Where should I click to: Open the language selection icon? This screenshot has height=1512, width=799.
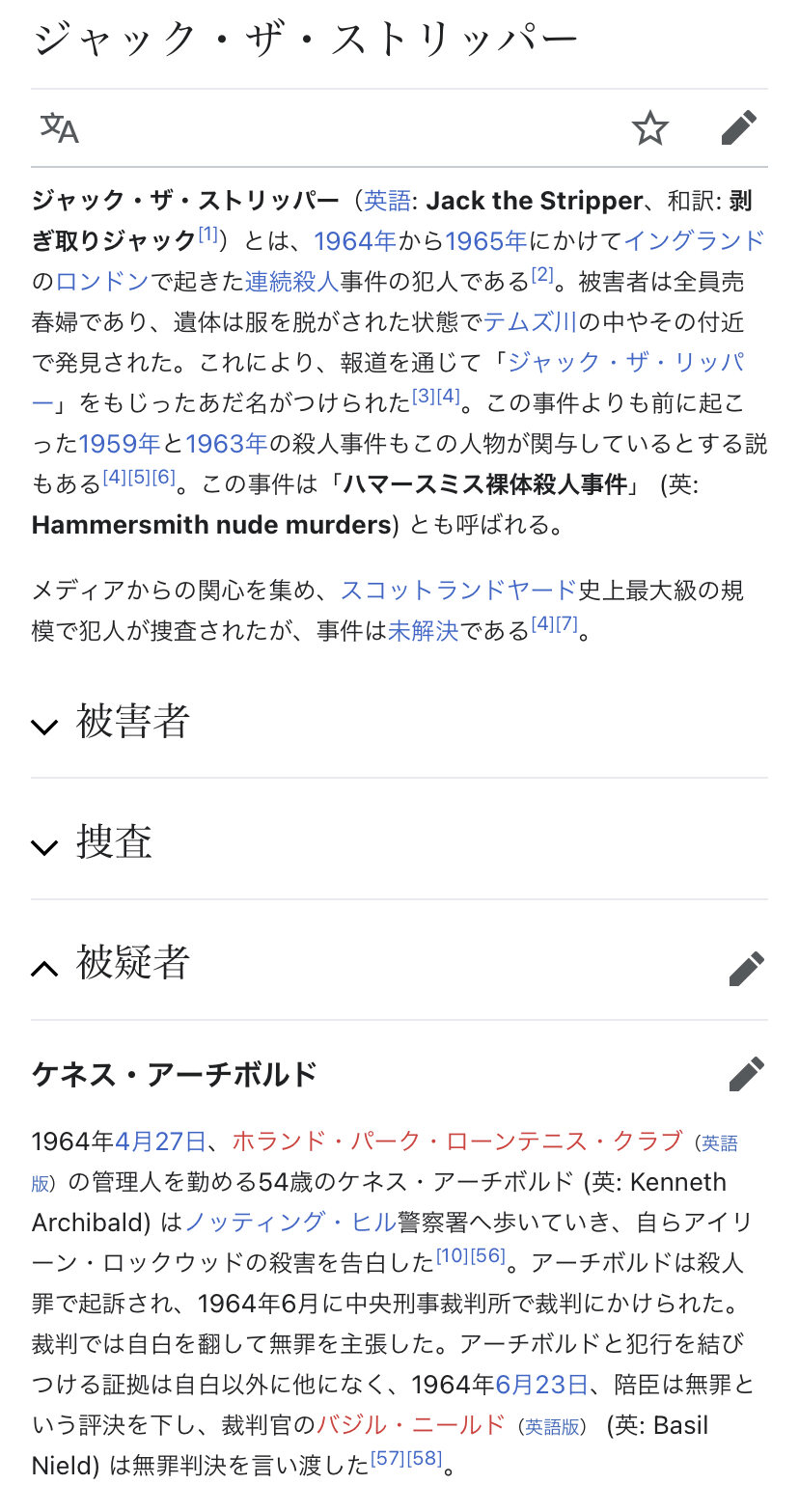click(x=60, y=127)
